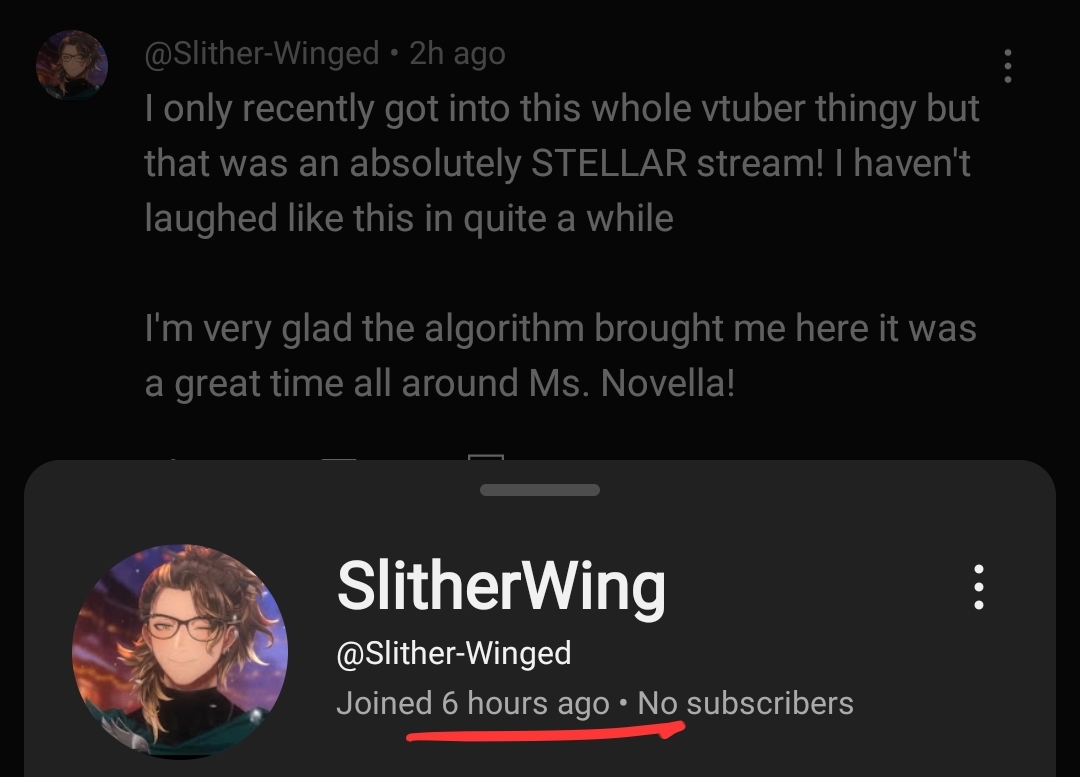Tap the commenter's small avatar
The image size is (1080, 777).
[71, 65]
